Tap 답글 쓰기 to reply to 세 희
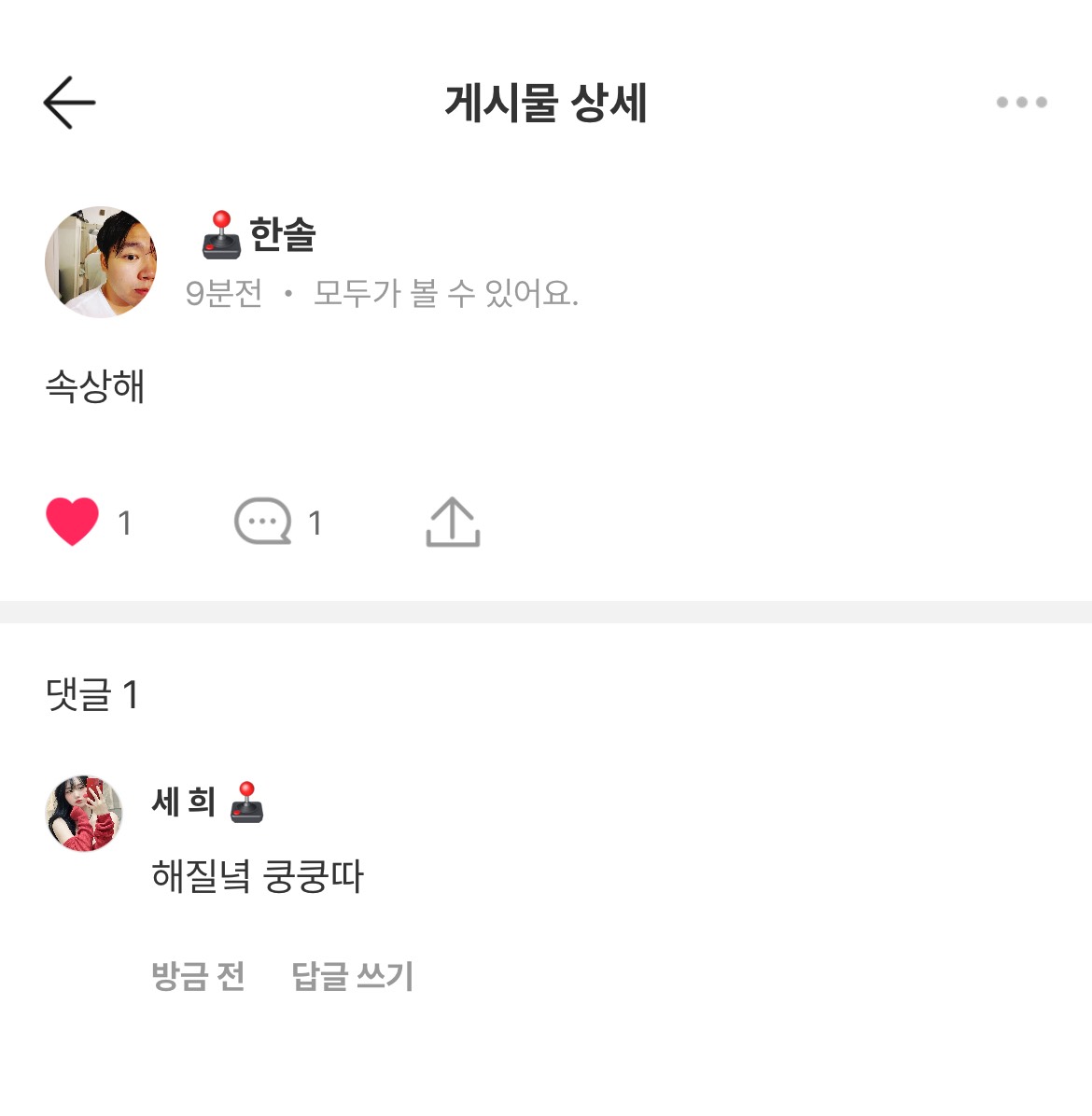This screenshot has height=1116, width=1092. tap(352, 977)
